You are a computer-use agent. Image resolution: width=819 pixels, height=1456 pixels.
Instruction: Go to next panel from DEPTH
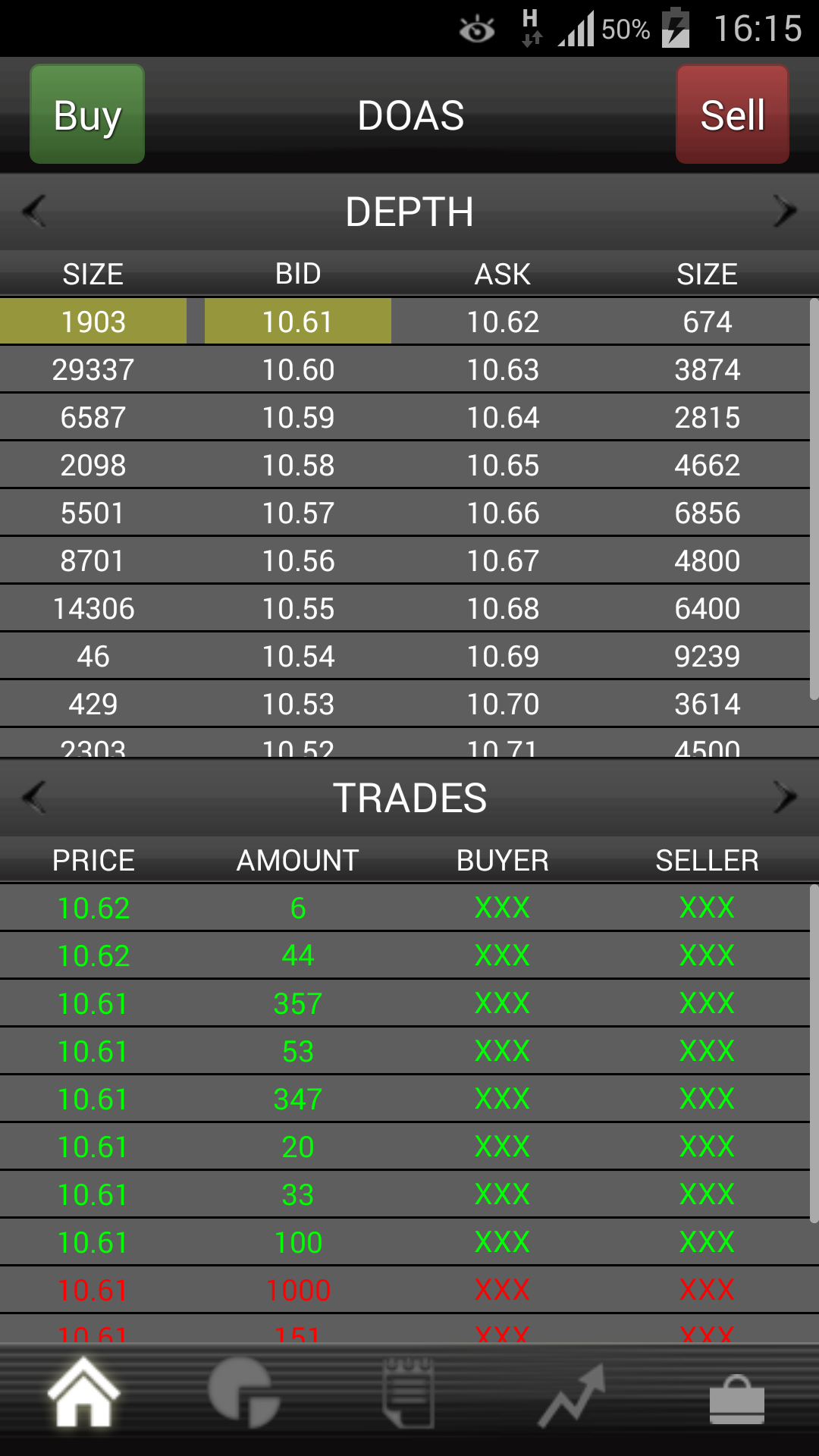pyautogui.click(x=784, y=211)
